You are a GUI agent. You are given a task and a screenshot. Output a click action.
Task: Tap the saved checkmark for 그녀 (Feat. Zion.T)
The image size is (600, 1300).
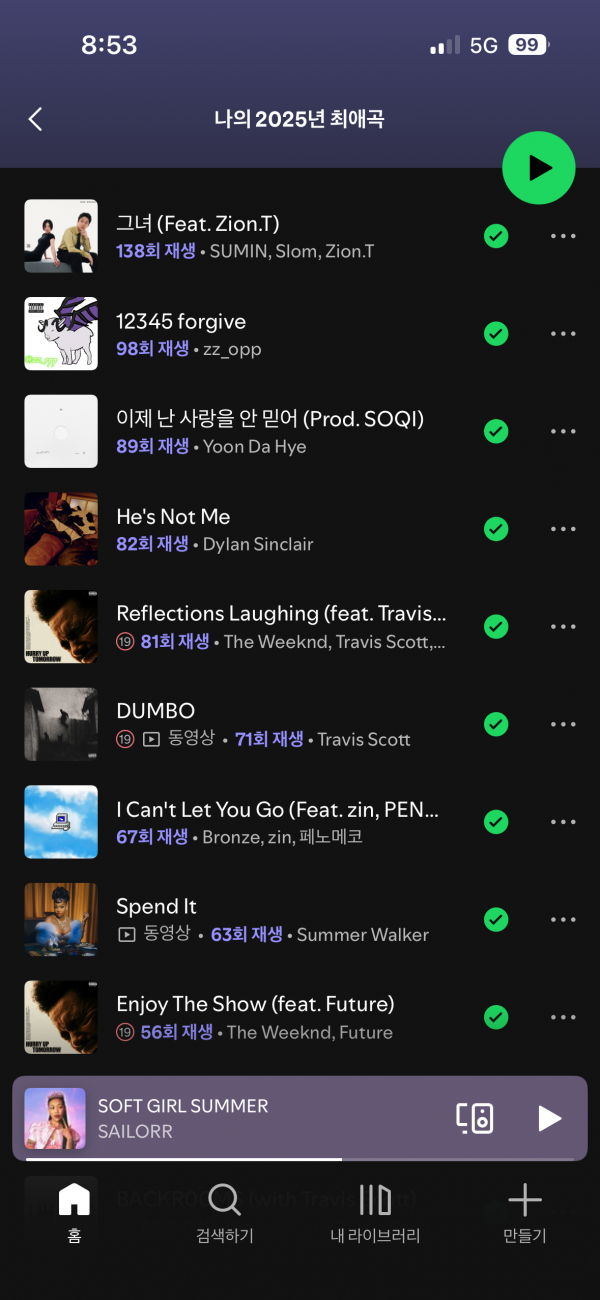[496, 236]
